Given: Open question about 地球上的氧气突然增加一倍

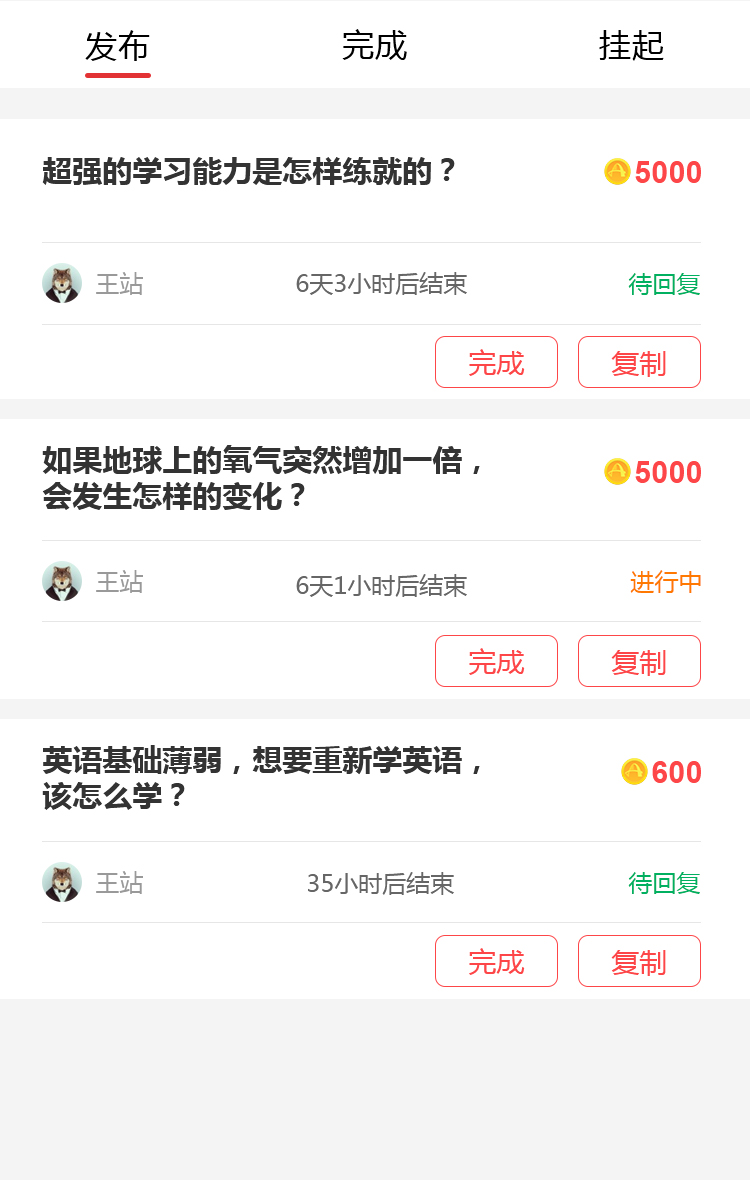Looking at the screenshot, I should 265,478.
